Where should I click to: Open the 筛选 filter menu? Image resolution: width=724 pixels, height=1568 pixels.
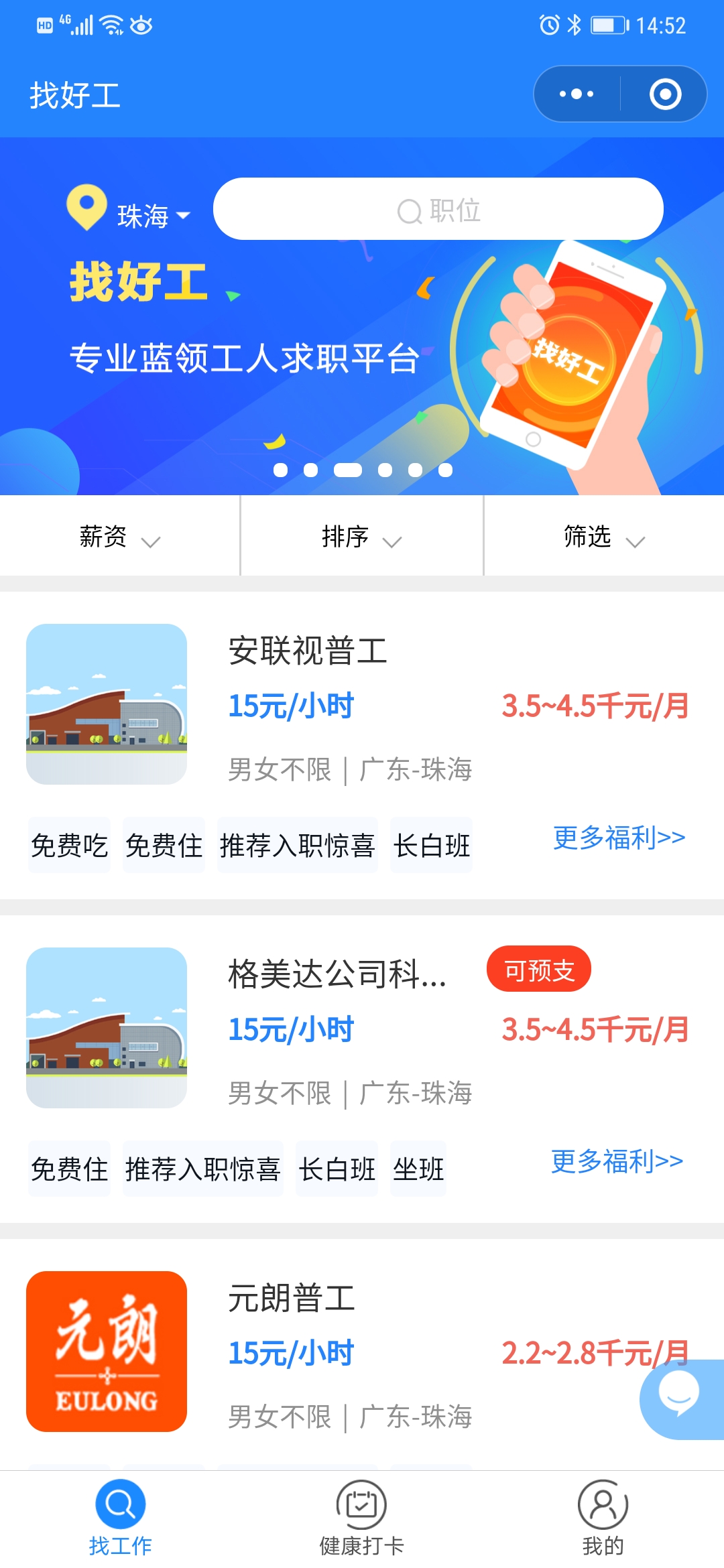pos(603,537)
